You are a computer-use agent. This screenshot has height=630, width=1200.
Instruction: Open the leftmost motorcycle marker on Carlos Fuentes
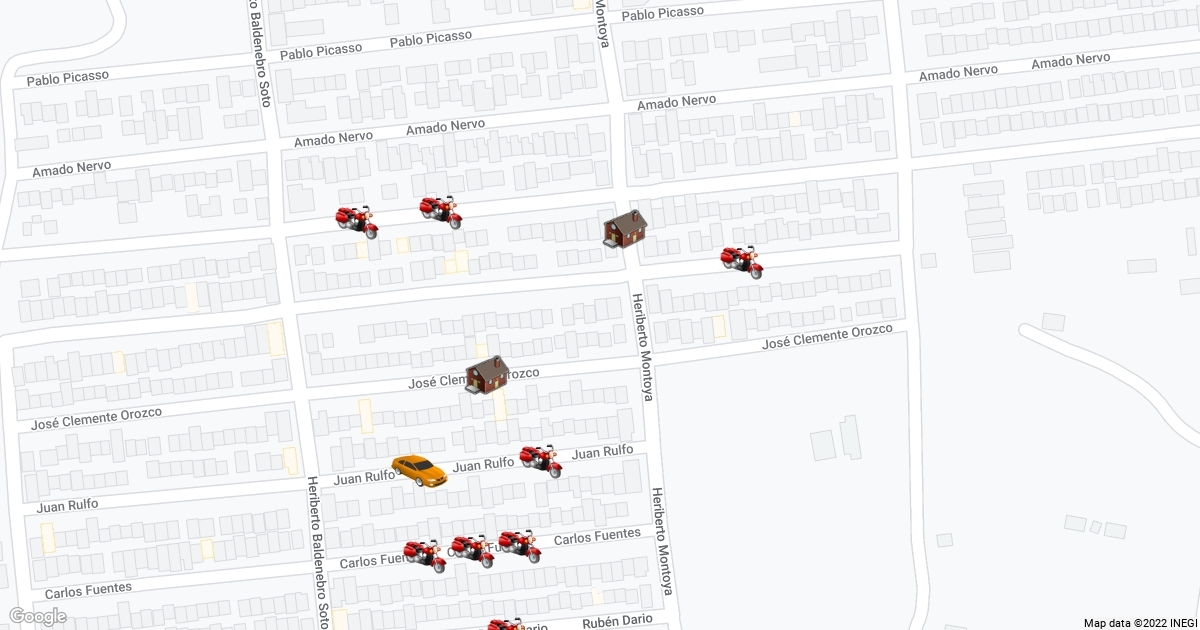pyautogui.click(x=425, y=555)
